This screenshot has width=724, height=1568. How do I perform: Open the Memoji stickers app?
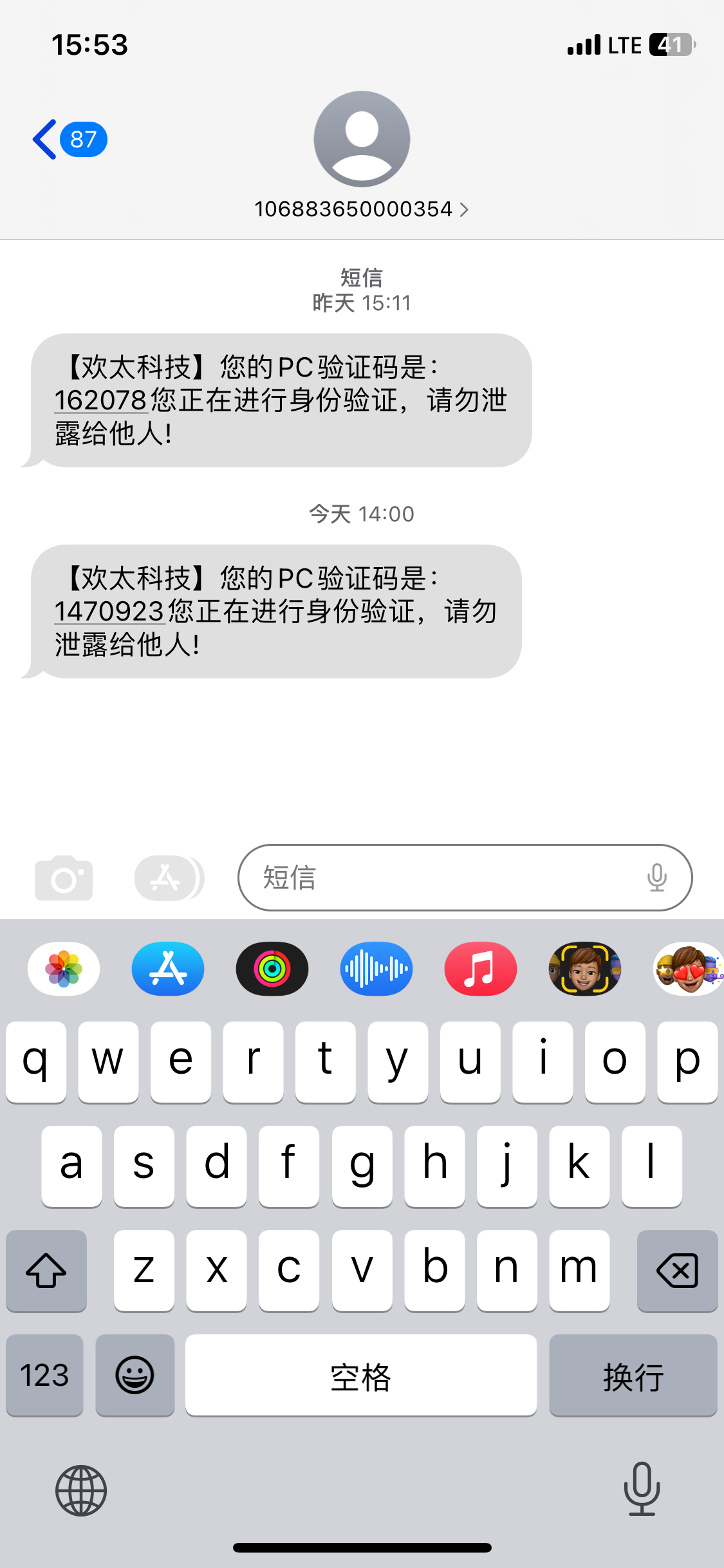click(689, 969)
